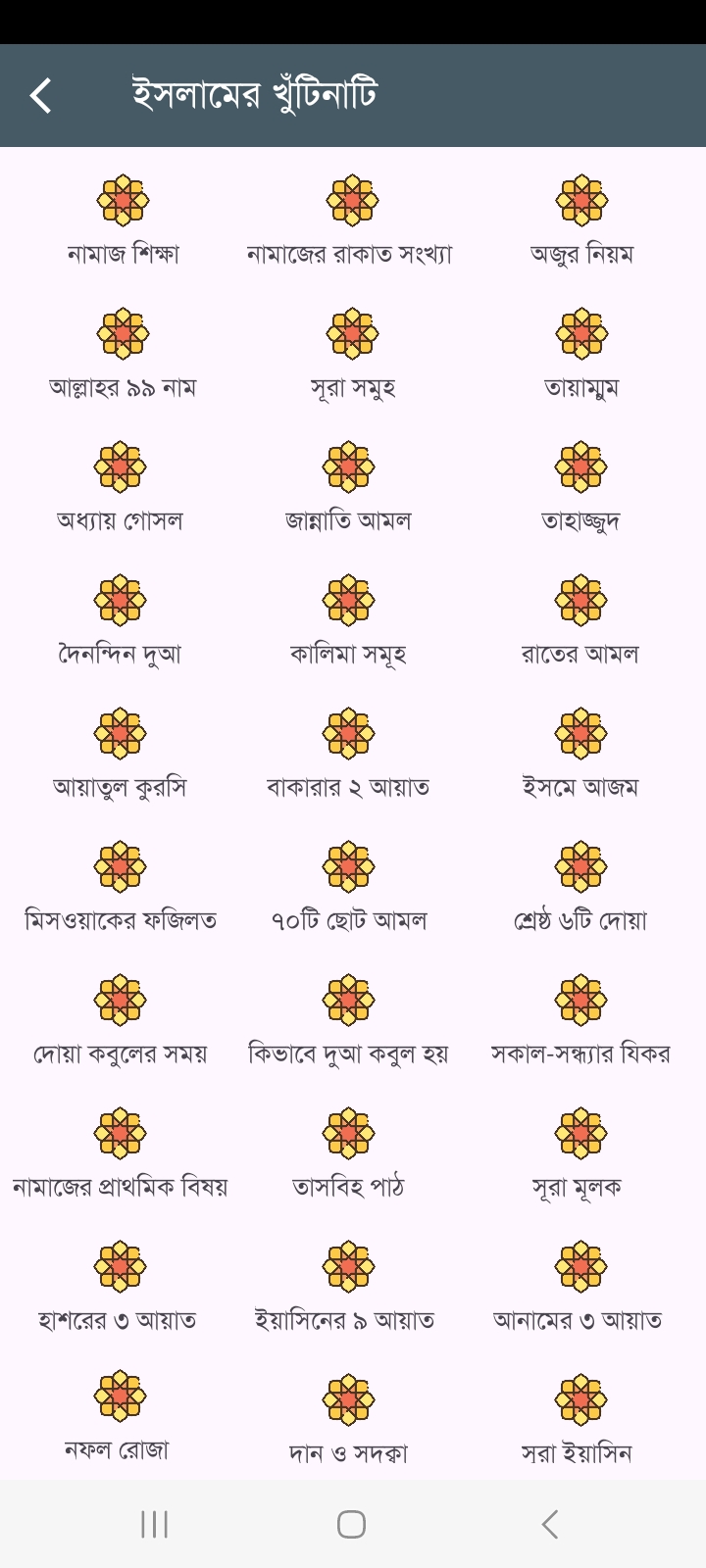This screenshot has width=706, height=1568.
Task: Open আল্লাহর ৯৯ নাম
Action: tap(123, 354)
